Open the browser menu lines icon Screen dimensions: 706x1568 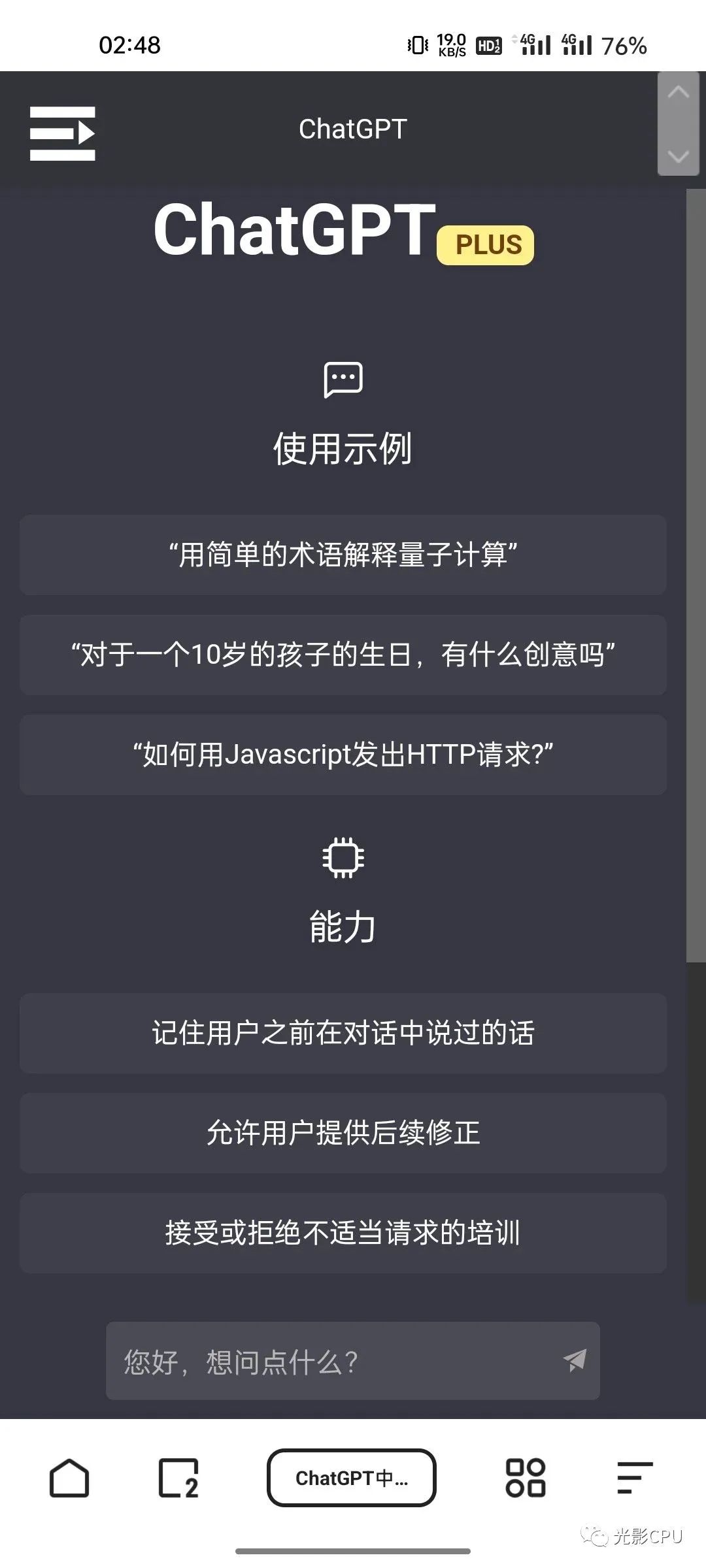click(x=634, y=1478)
